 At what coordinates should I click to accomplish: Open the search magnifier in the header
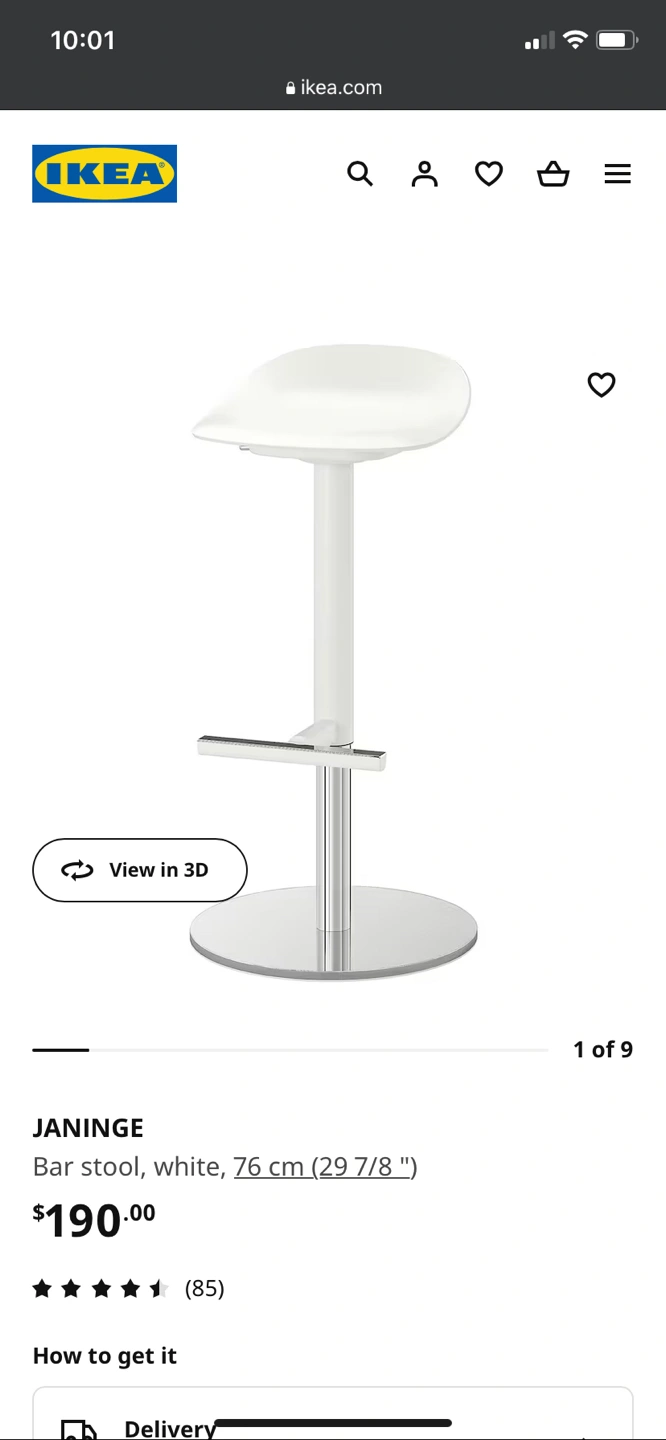360,174
